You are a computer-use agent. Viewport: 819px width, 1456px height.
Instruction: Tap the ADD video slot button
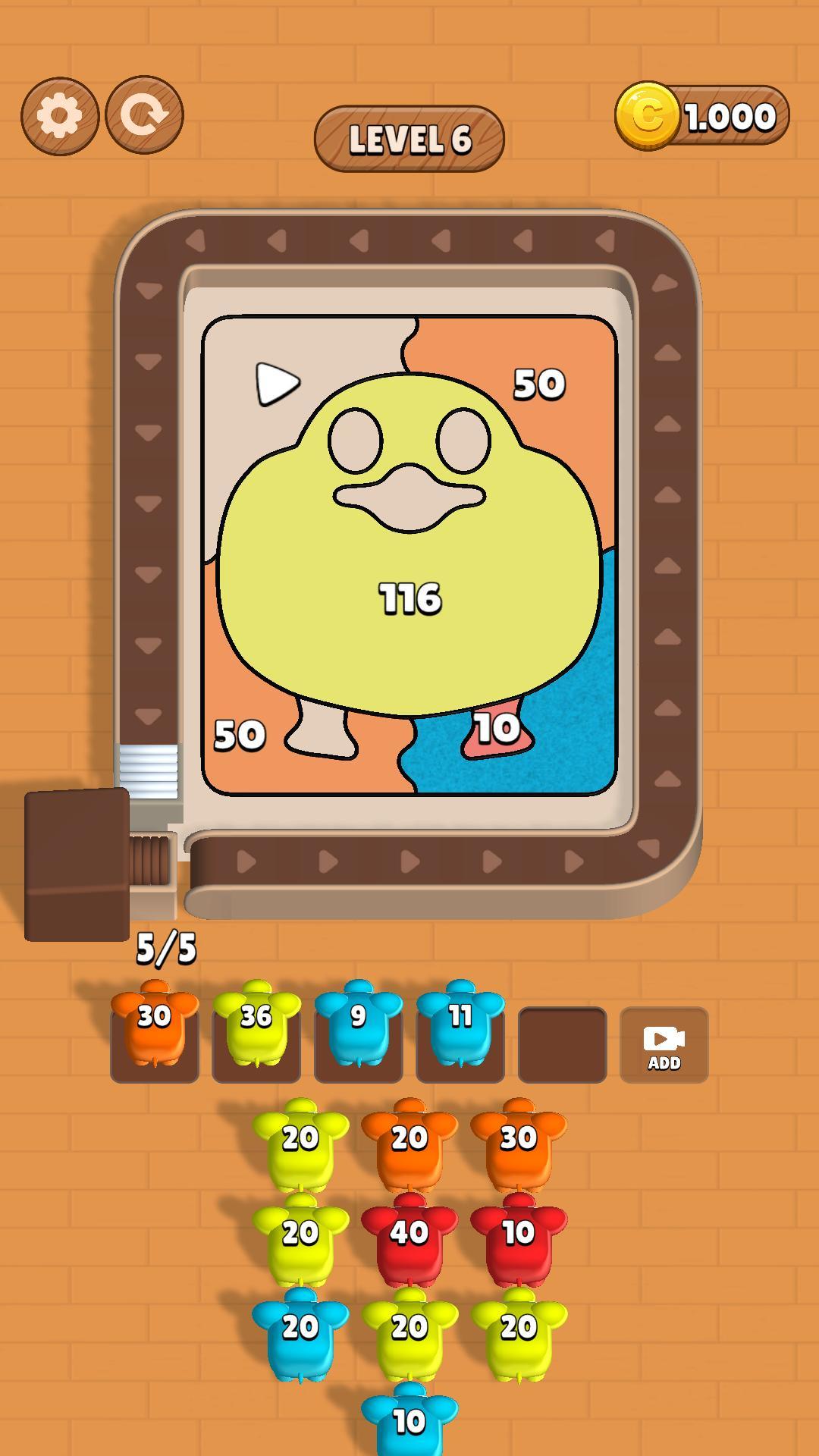point(664,1045)
